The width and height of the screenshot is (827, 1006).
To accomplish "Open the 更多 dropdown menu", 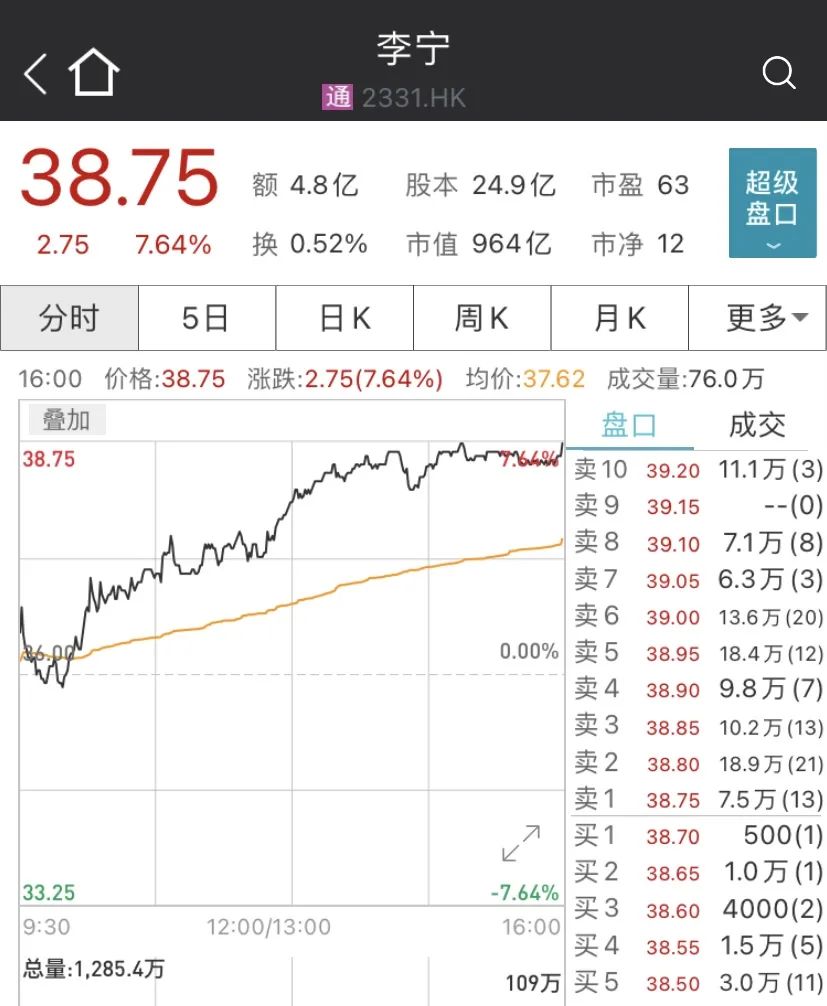I will coord(757,317).
